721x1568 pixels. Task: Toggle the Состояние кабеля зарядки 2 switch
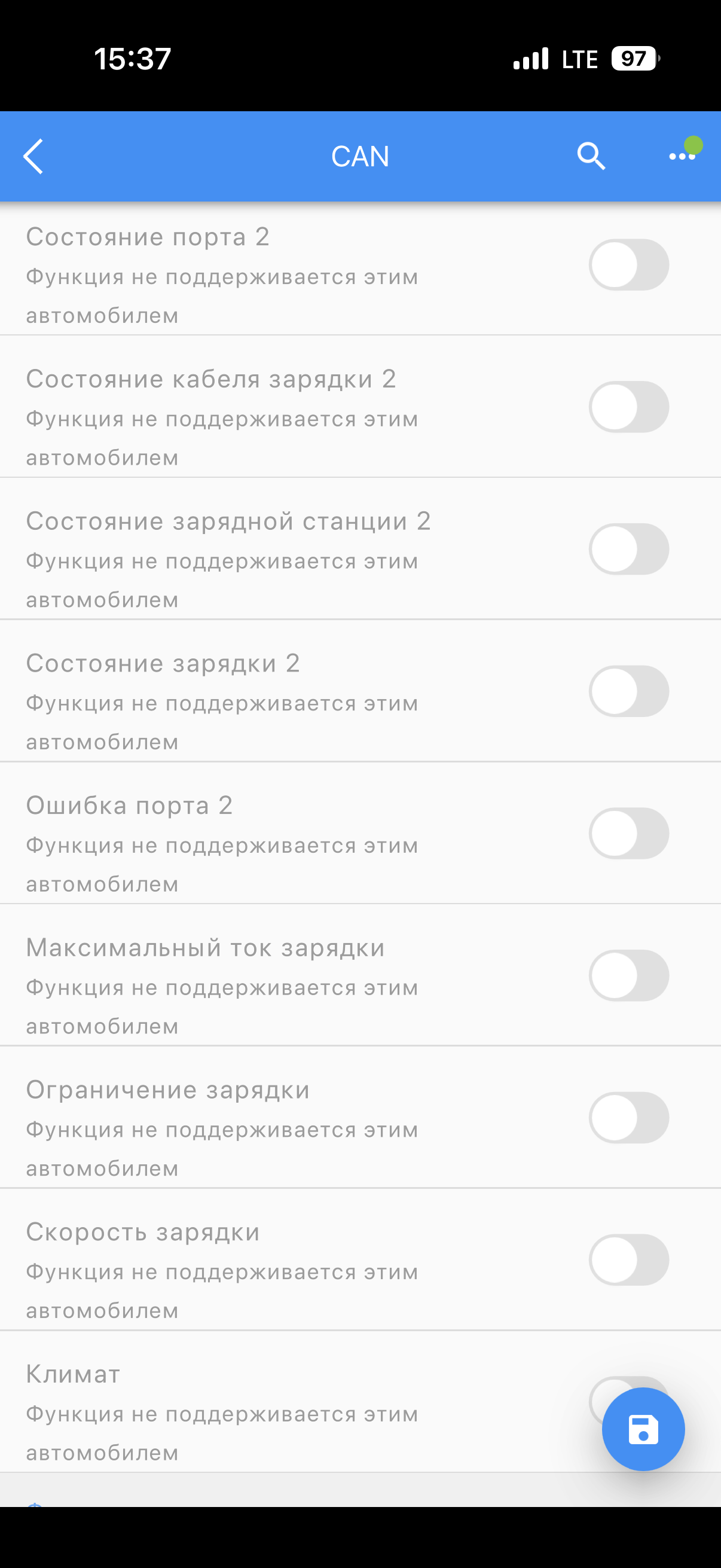pos(628,407)
